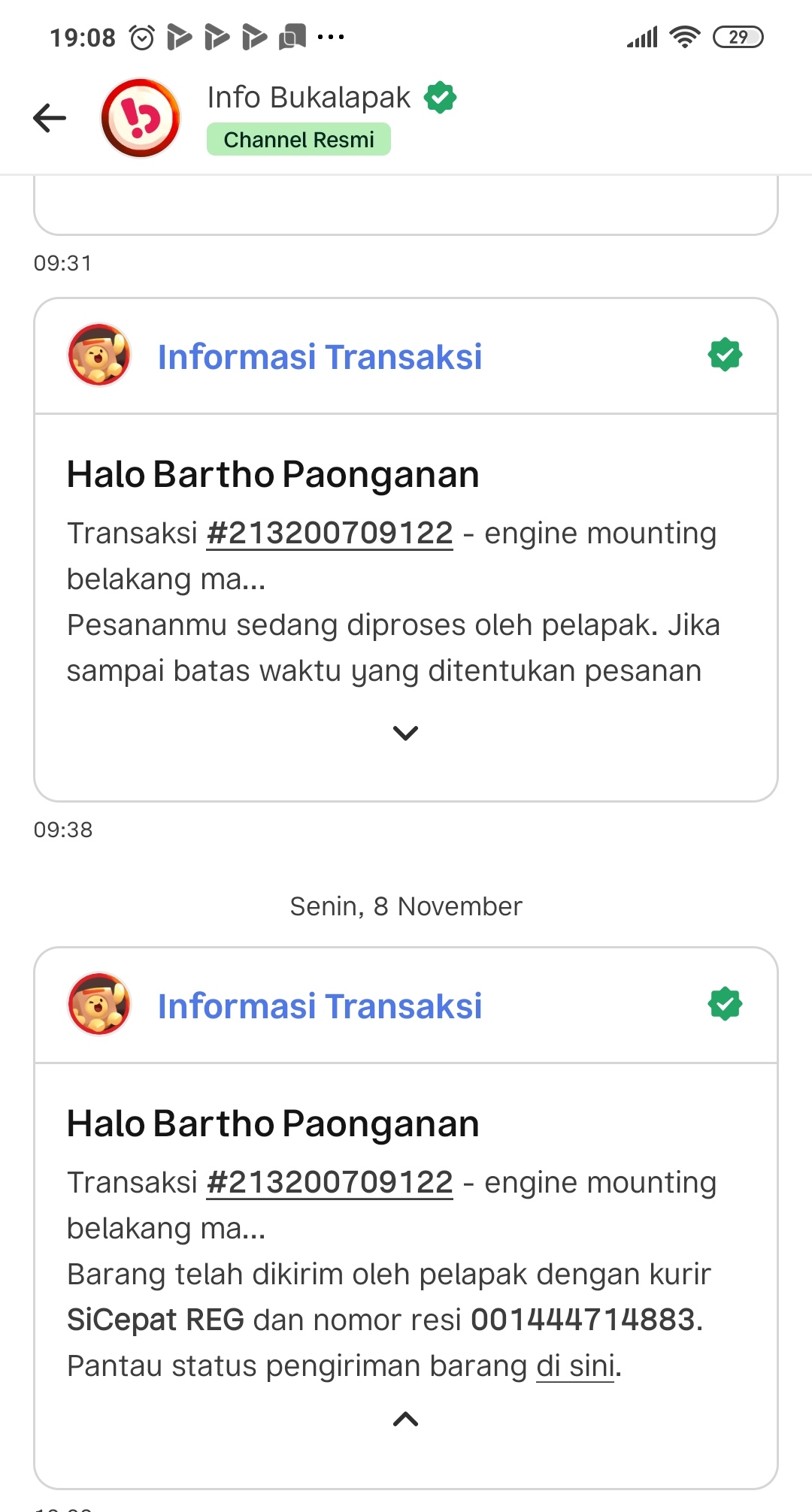
Task: Collapse the 8 November transaction message
Action: pyautogui.click(x=405, y=1419)
